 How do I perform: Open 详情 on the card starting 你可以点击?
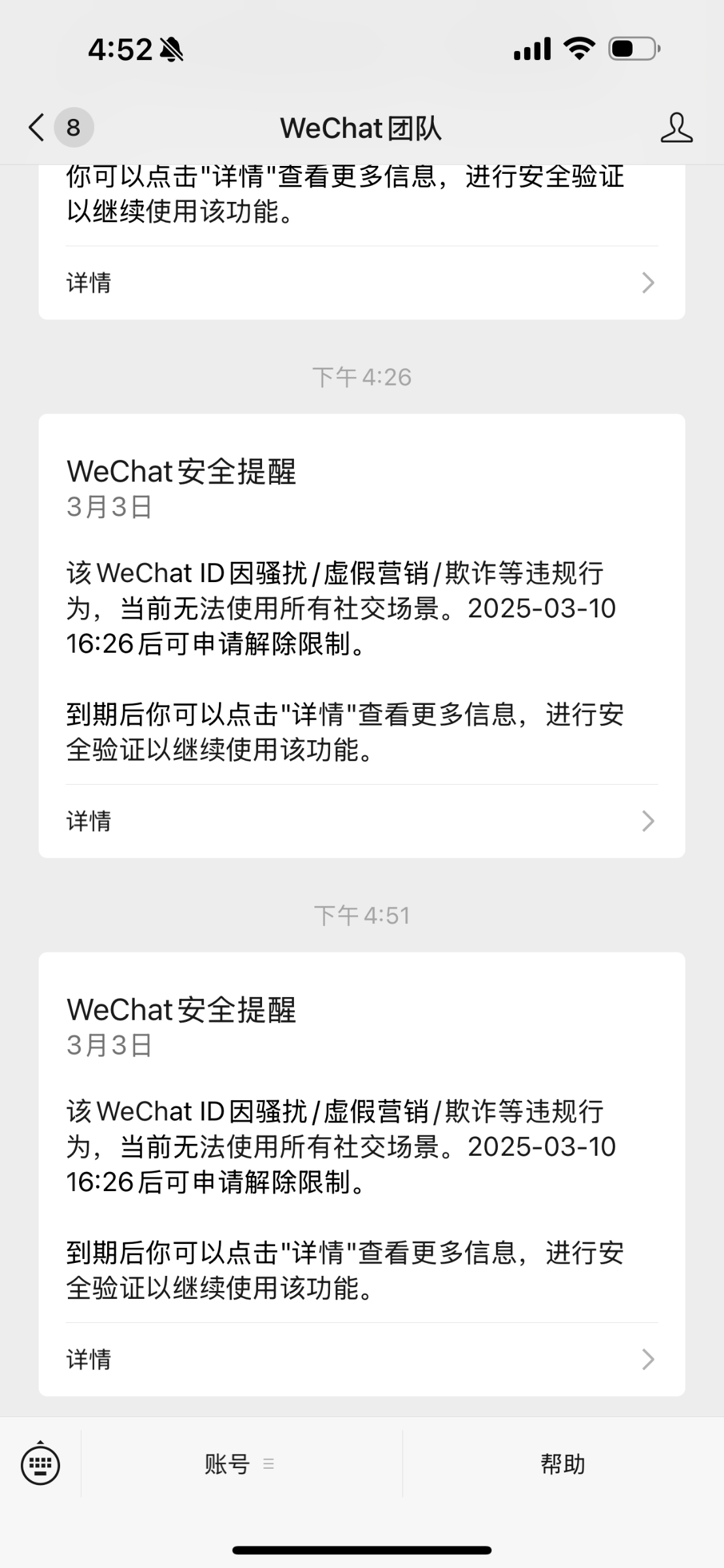click(x=361, y=283)
